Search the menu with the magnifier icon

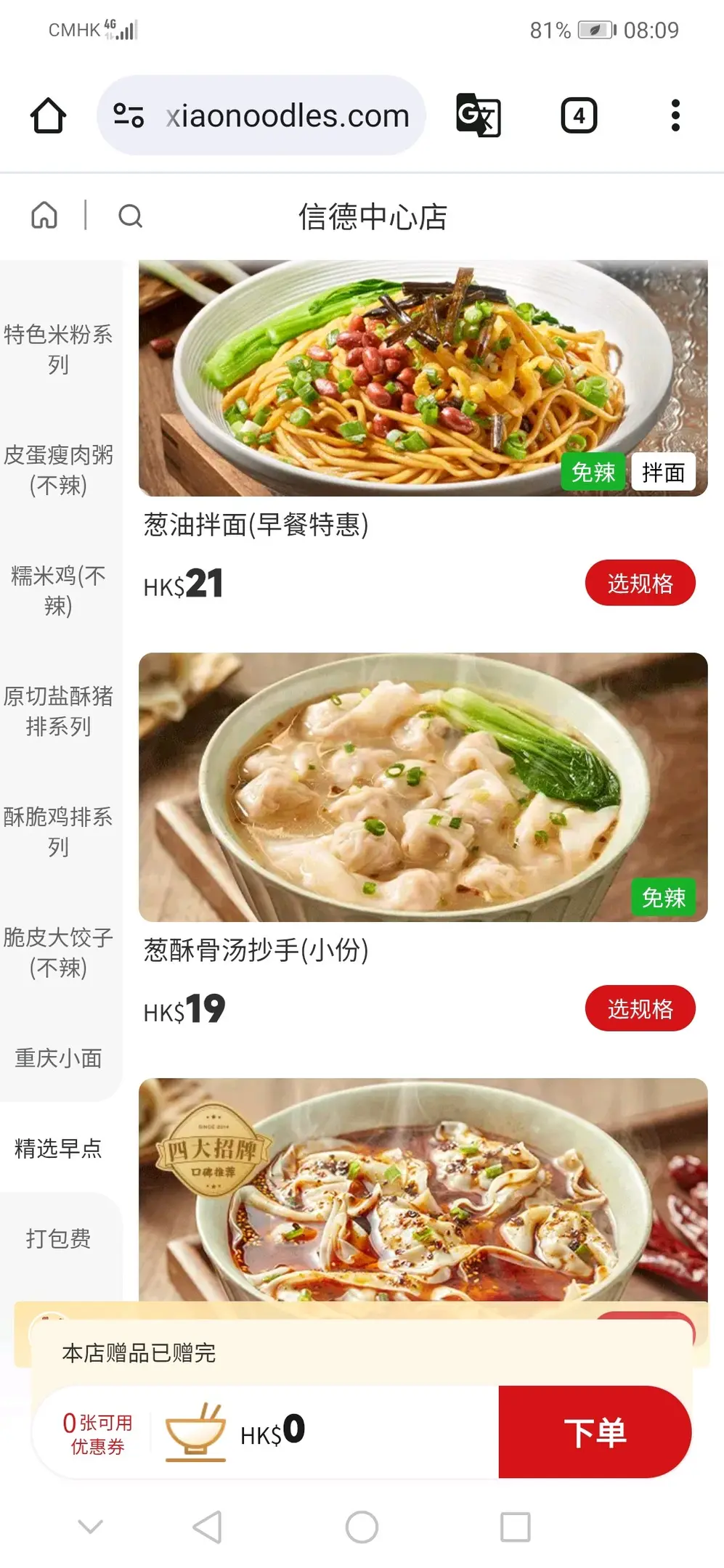click(x=131, y=216)
